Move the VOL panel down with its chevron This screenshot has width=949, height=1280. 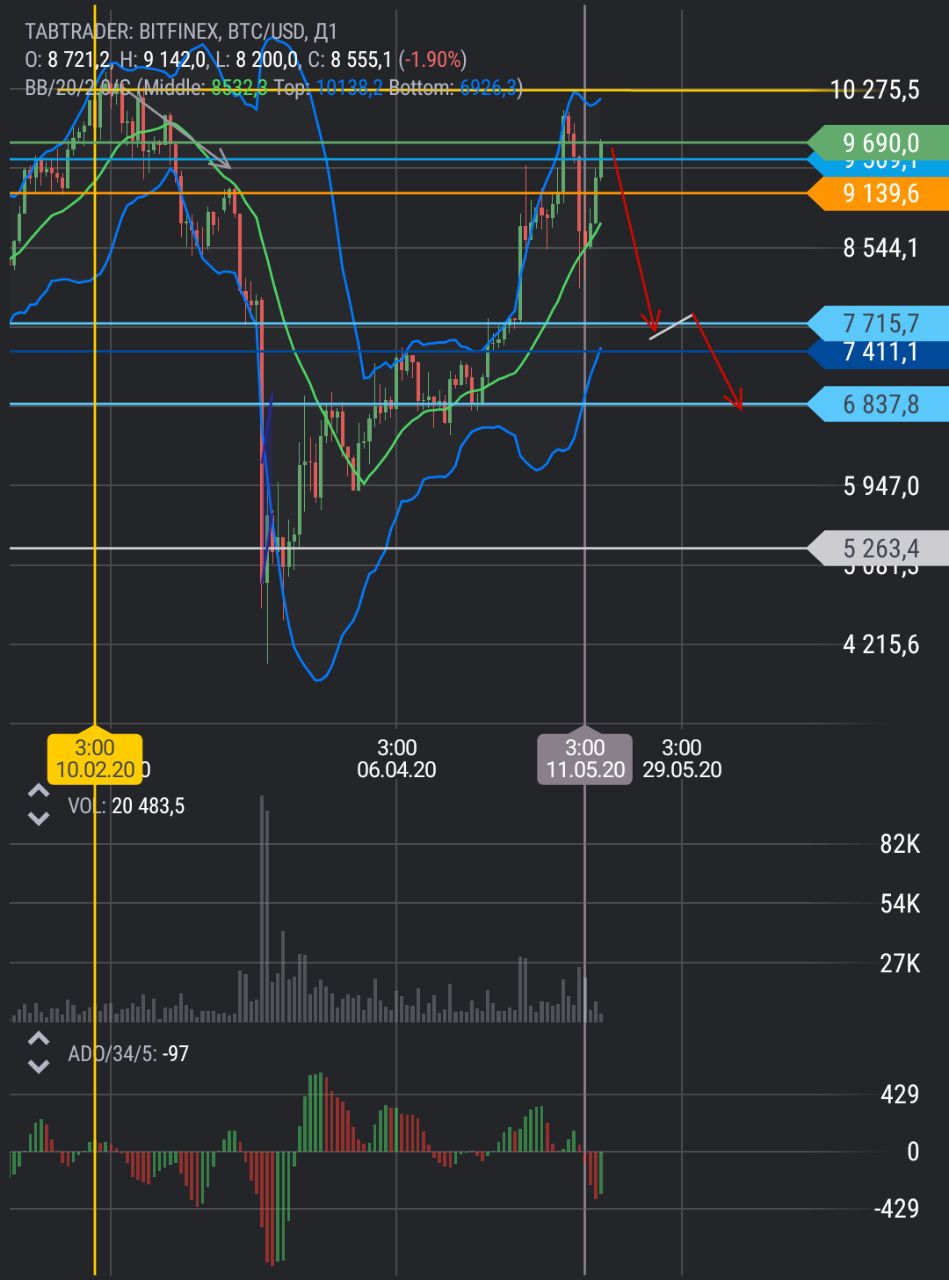tap(38, 818)
